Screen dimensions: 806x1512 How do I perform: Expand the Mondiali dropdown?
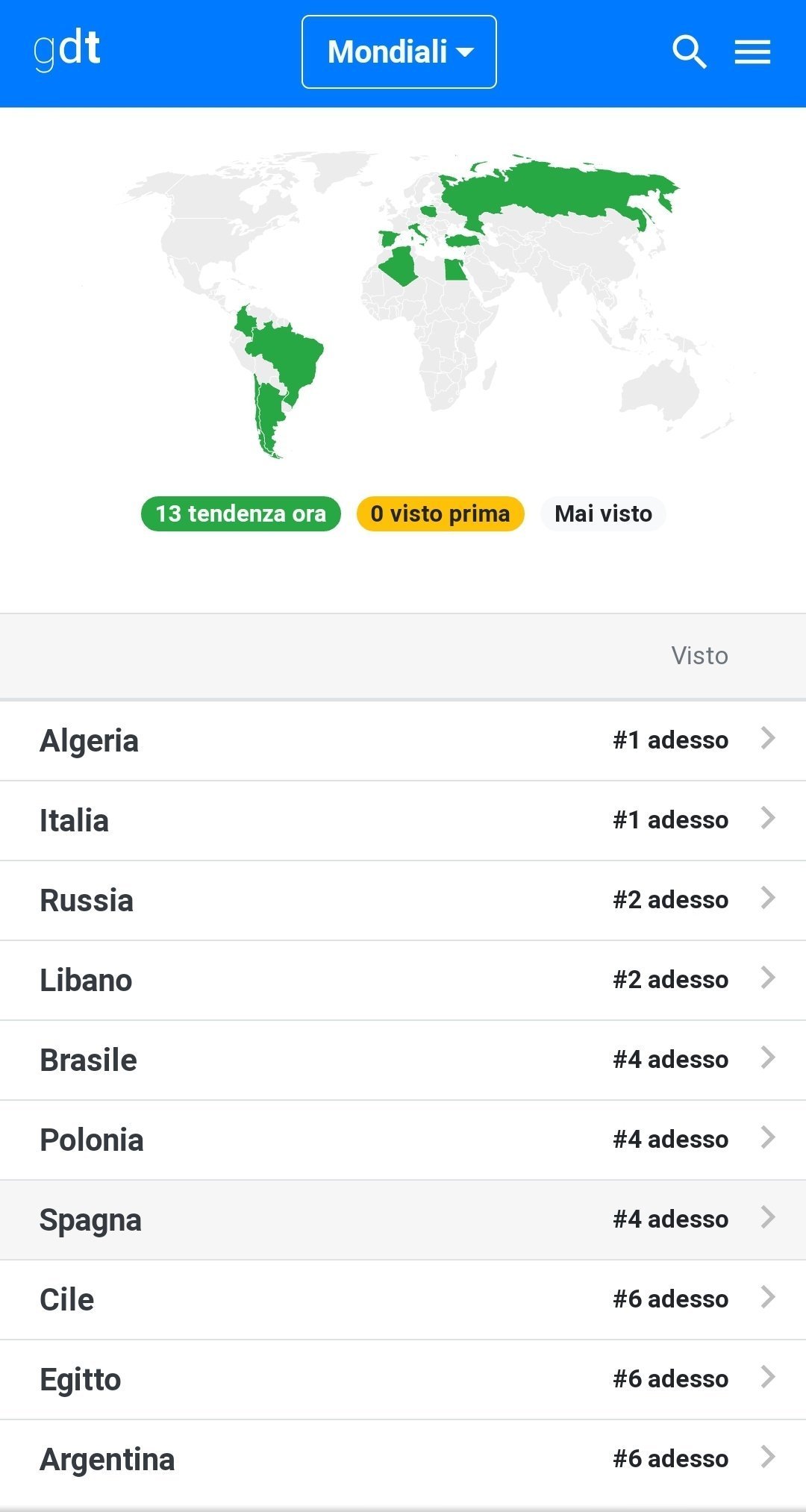(399, 52)
